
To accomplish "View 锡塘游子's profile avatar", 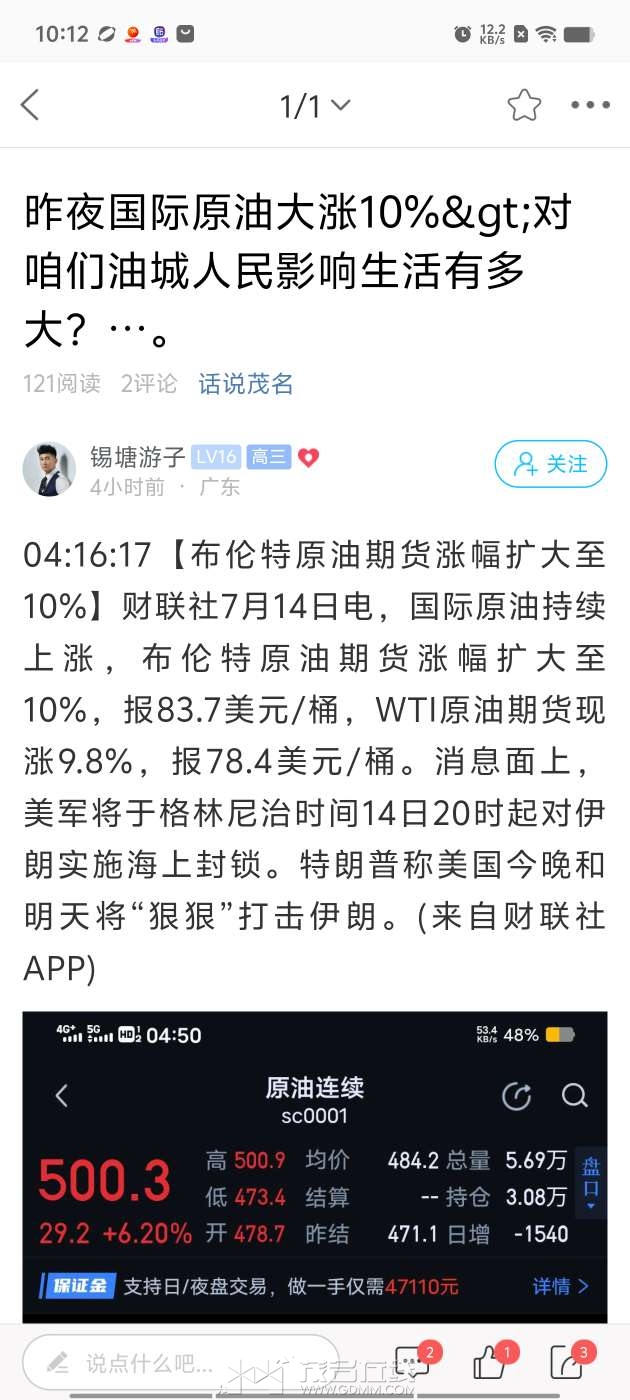I will point(49,469).
